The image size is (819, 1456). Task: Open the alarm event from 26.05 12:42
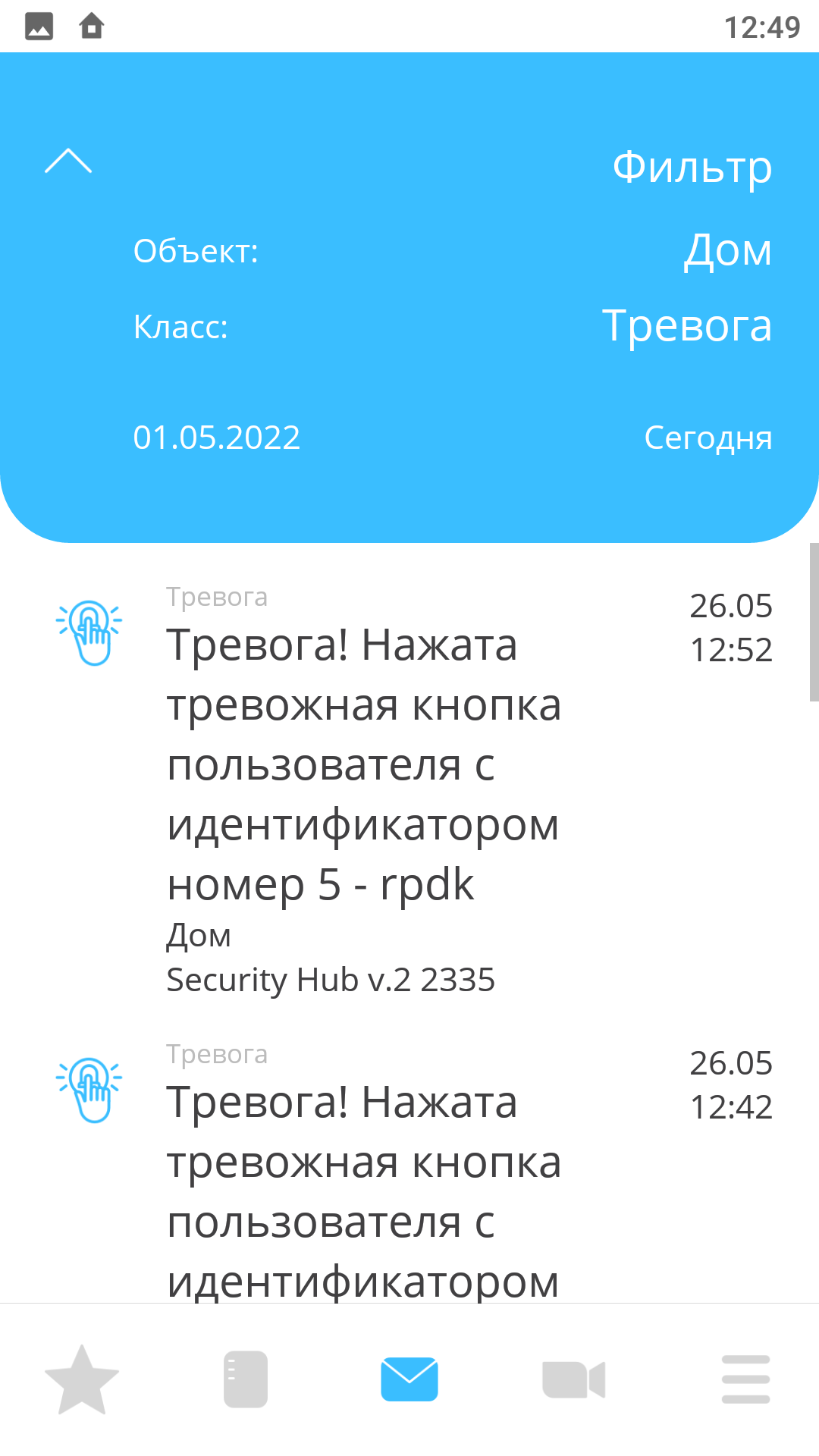tap(409, 1171)
